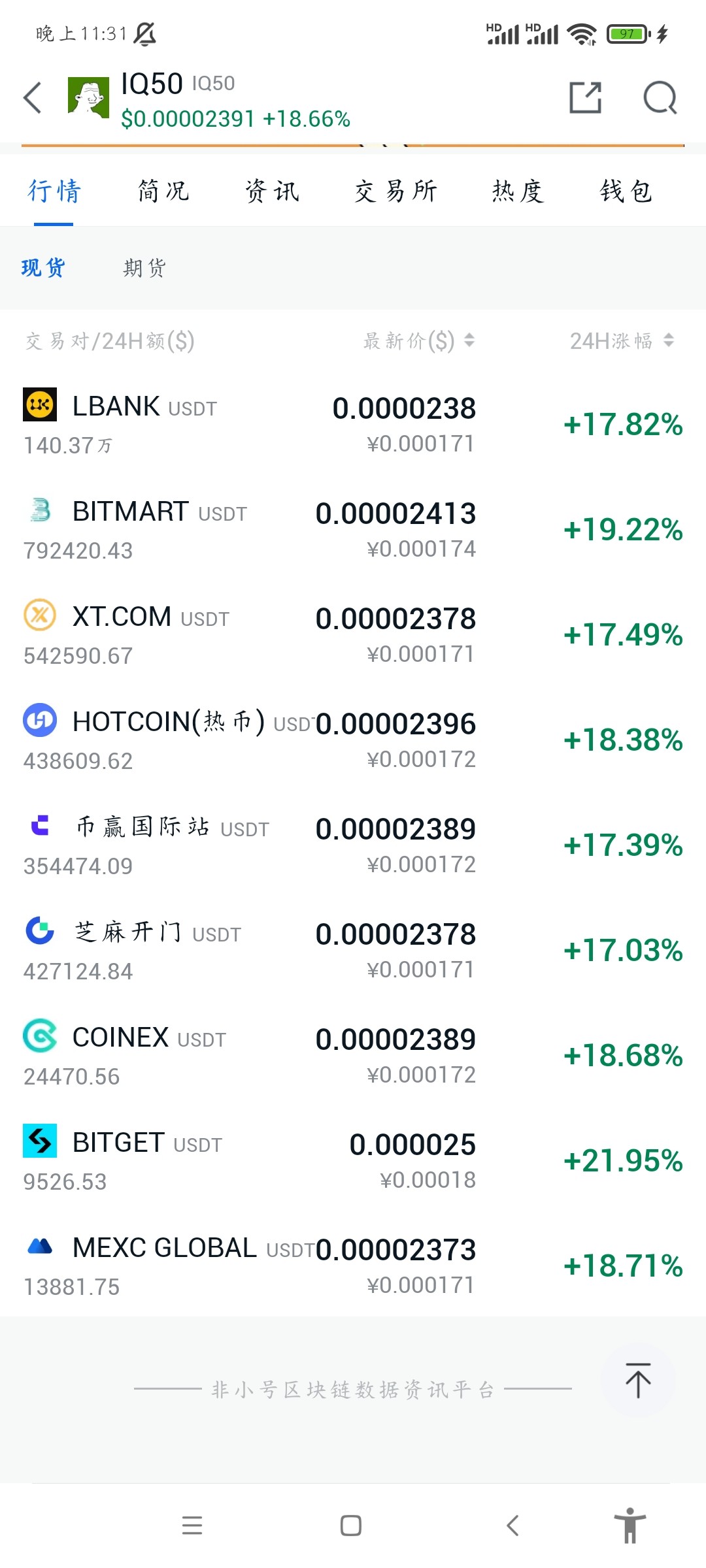Viewport: 706px width, 1568px height.
Task: Open the BITMART USDT pair row
Action: [353, 530]
